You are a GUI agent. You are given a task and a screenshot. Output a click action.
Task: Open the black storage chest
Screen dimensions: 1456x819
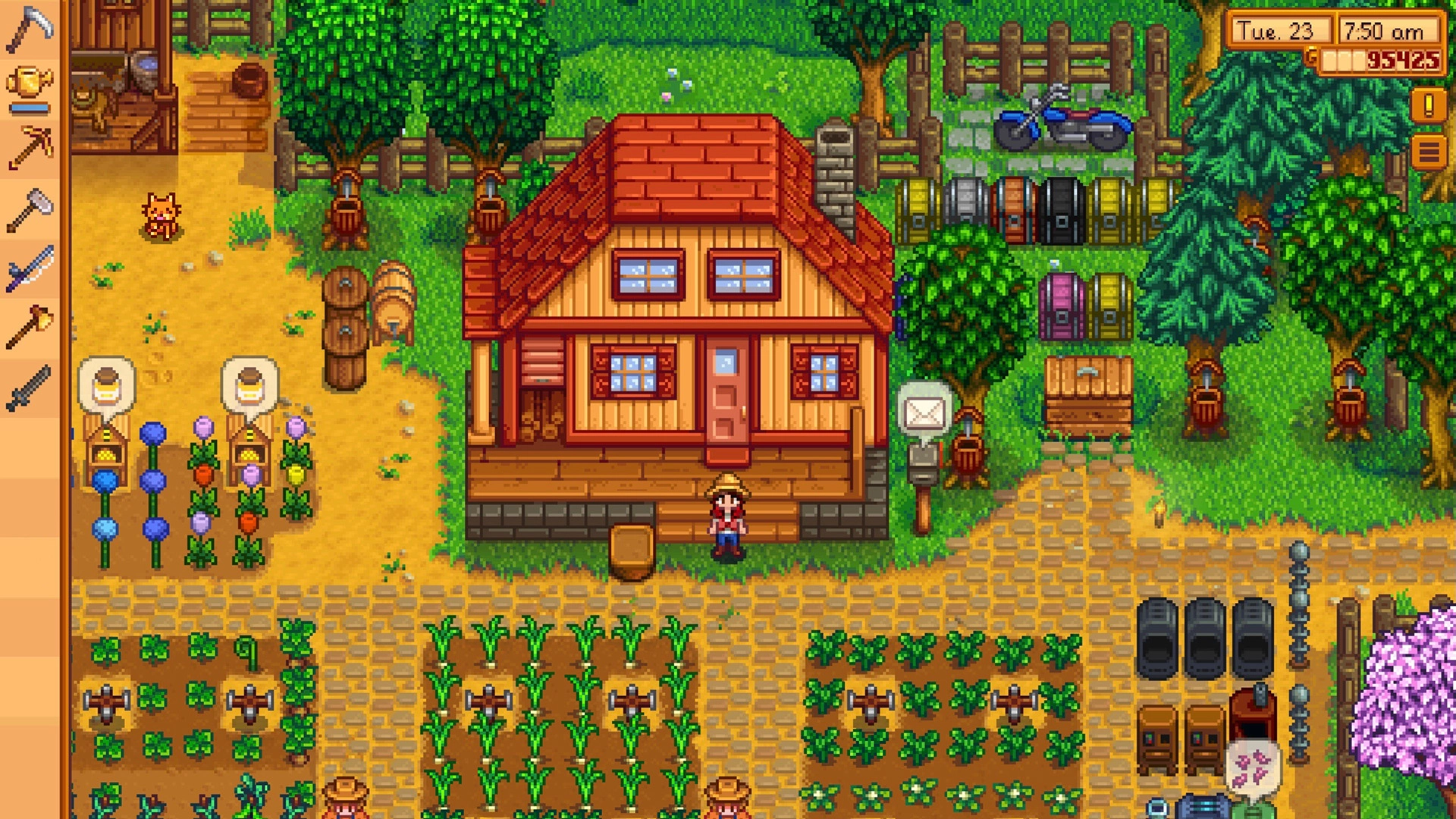[1062, 211]
